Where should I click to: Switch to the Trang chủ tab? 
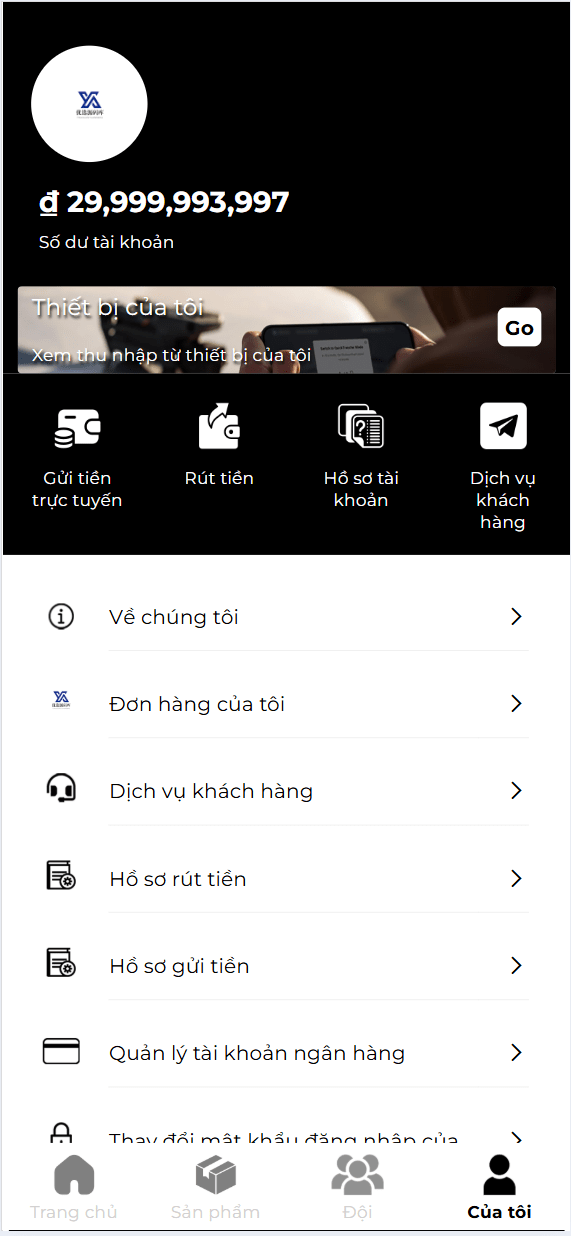point(74,1187)
